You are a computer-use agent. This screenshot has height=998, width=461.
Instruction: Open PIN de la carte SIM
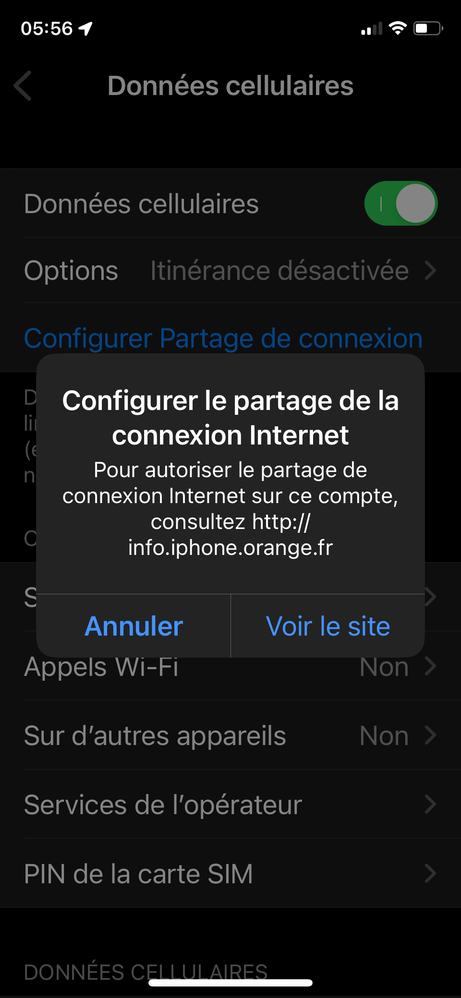click(x=230, y=873)
